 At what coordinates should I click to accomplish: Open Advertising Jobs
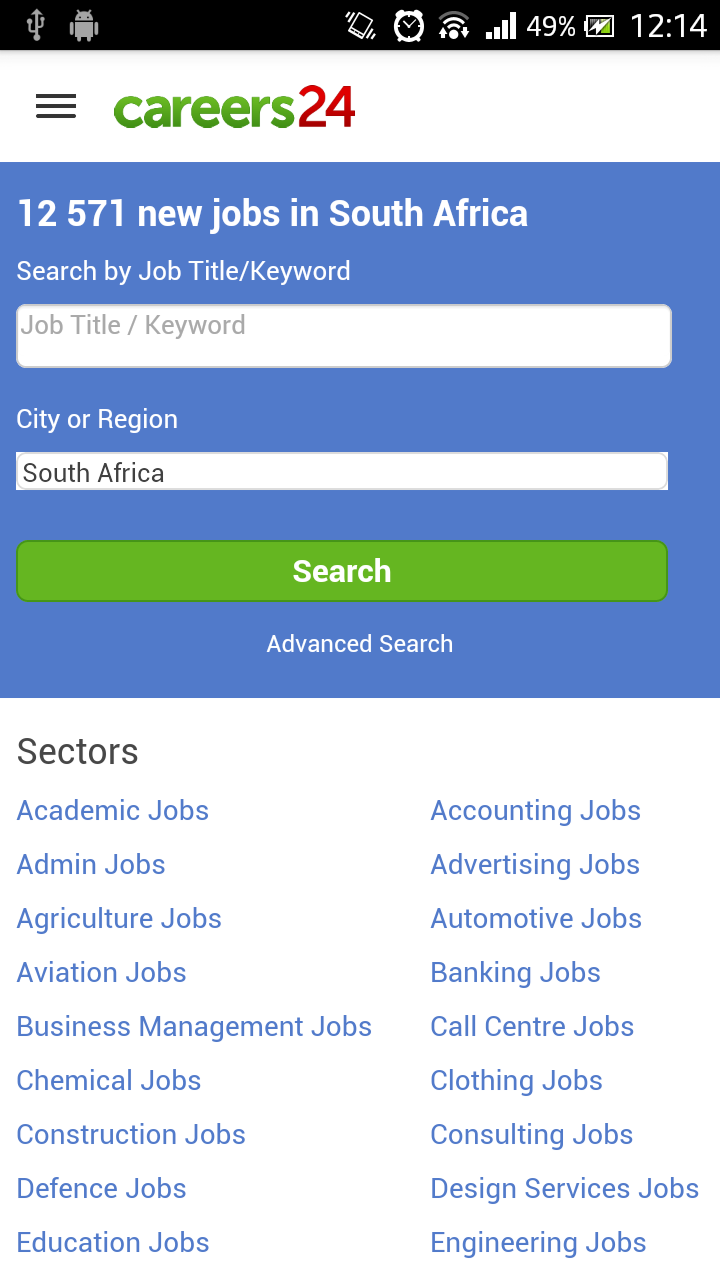click(535, 864)
